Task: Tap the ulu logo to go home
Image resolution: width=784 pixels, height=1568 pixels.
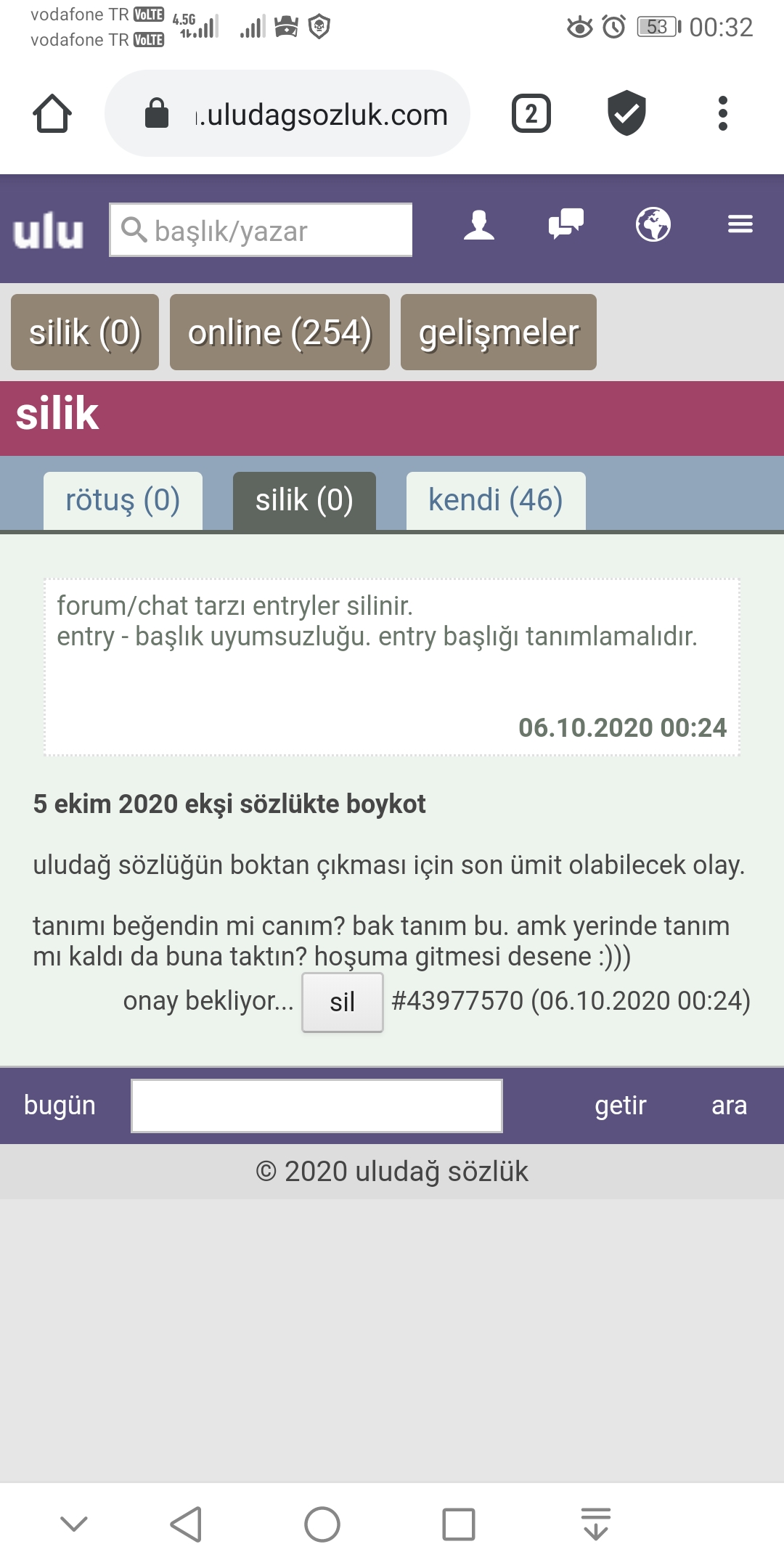Action: (49, 231)
